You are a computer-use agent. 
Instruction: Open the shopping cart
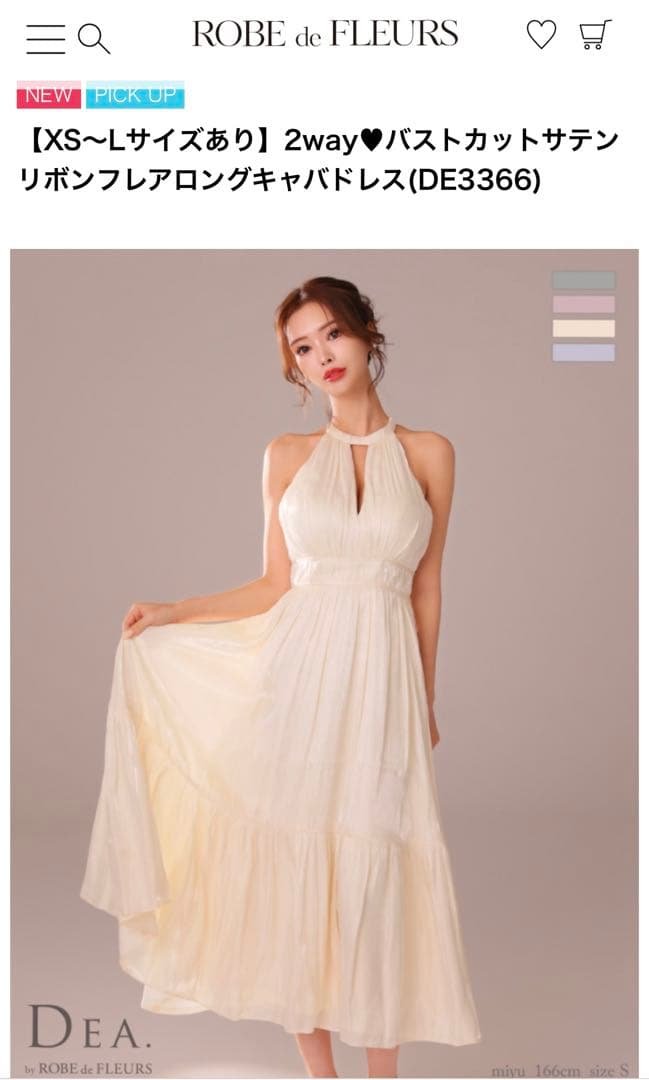tap(595, 36)
